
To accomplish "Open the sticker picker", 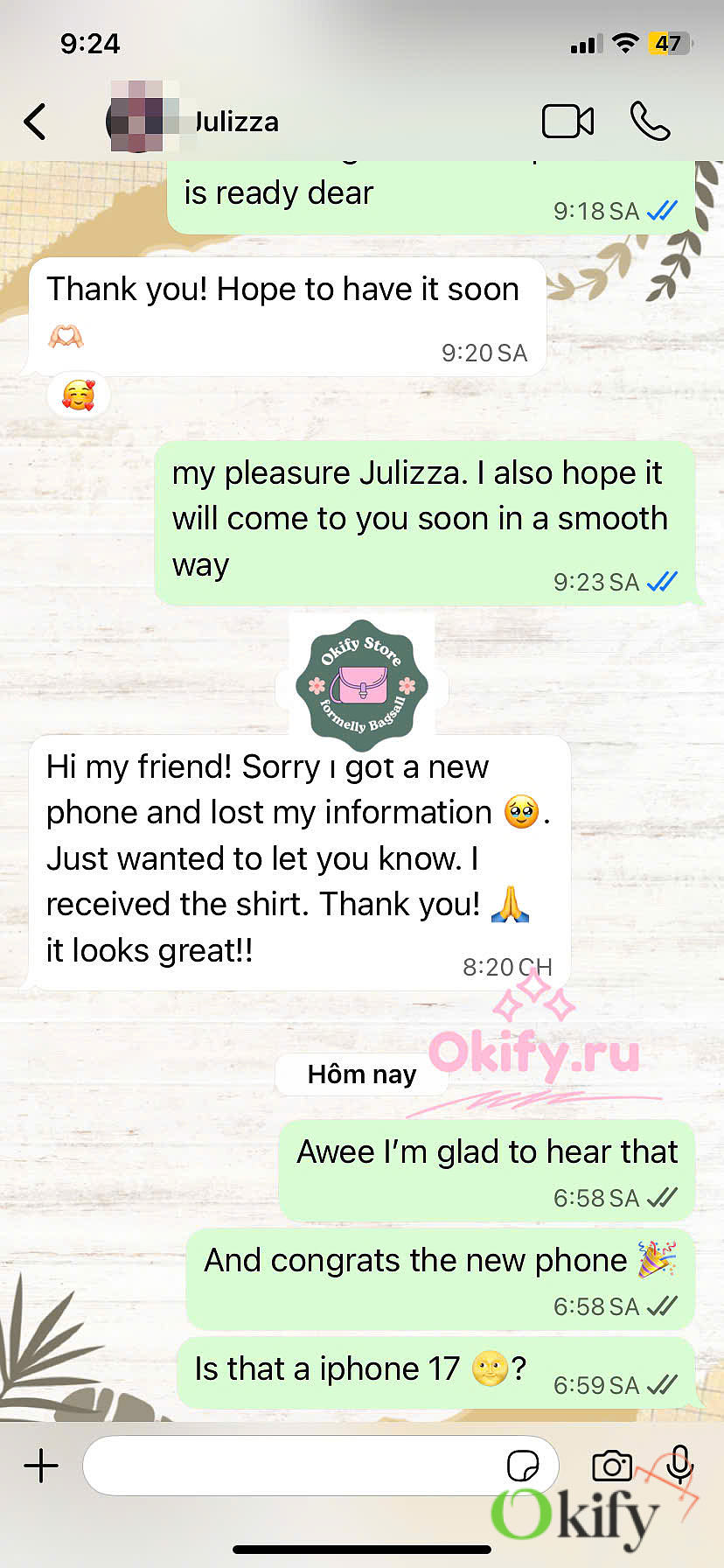I will [x=523, y=1465].
